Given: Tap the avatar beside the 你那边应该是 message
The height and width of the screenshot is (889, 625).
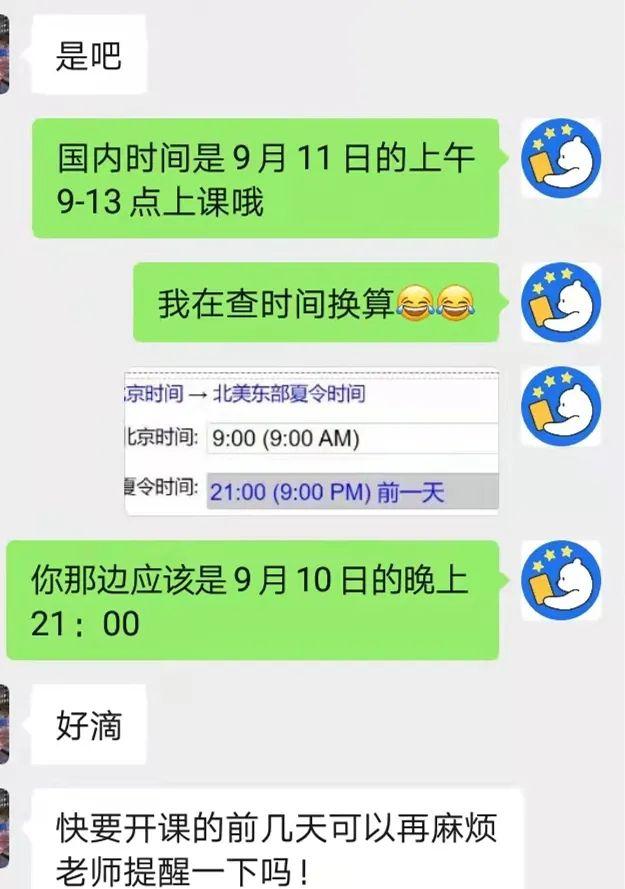Looking at the screenshot, I should coord(561,580).
